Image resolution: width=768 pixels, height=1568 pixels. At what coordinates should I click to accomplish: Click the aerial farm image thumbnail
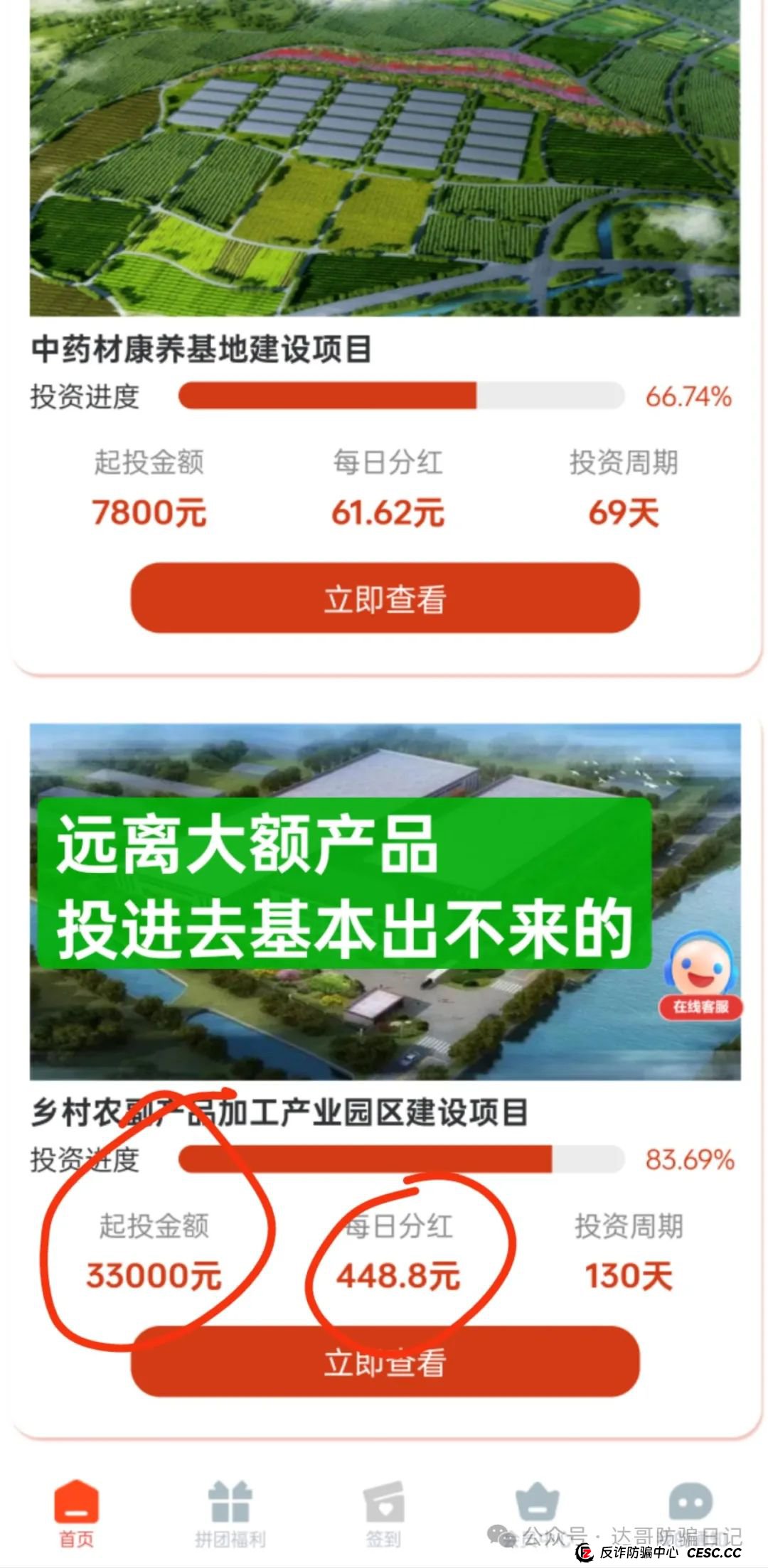click(384, 156)
